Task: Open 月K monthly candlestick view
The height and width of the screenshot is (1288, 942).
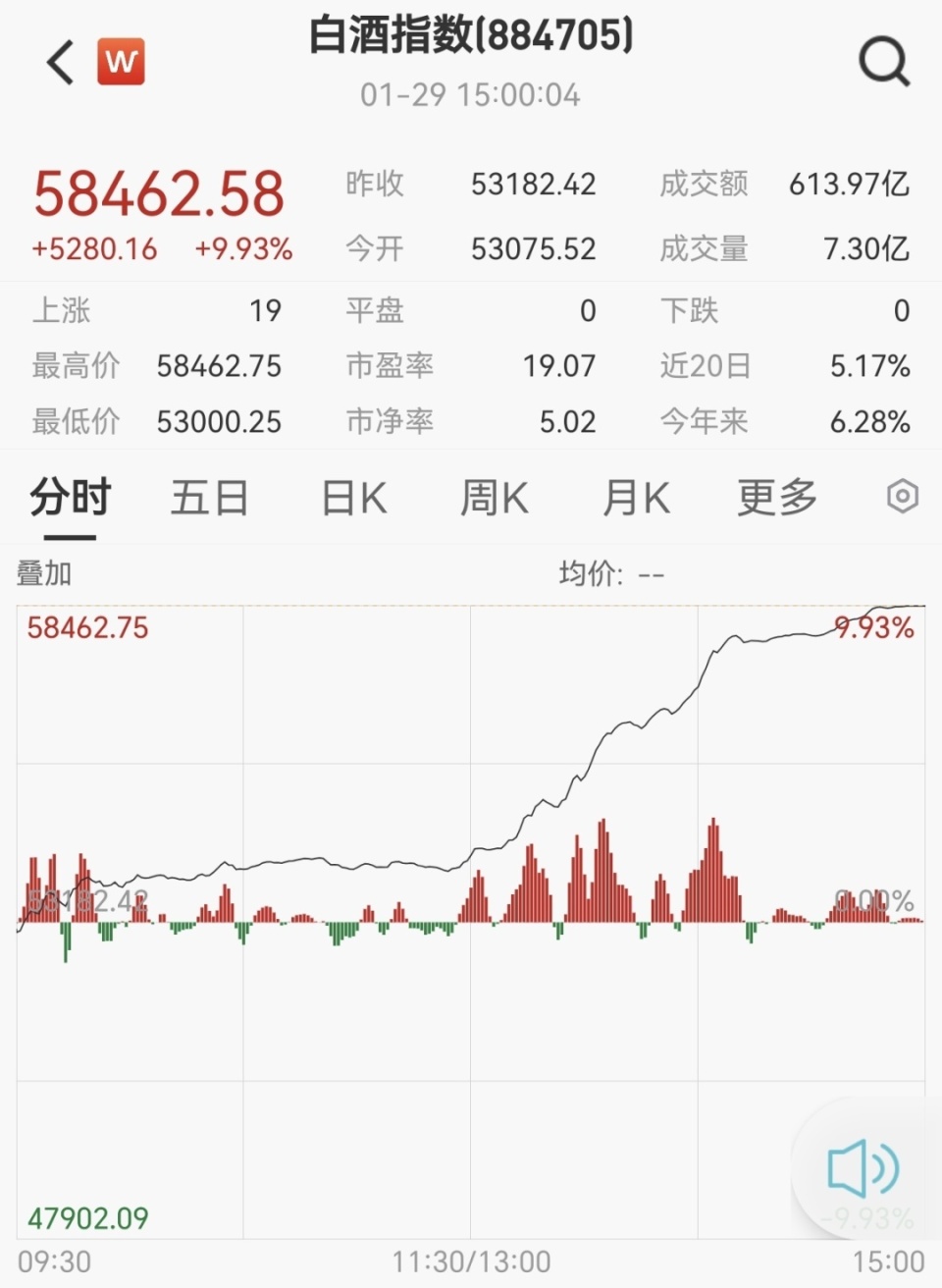Action: click(x=634, y=499)
